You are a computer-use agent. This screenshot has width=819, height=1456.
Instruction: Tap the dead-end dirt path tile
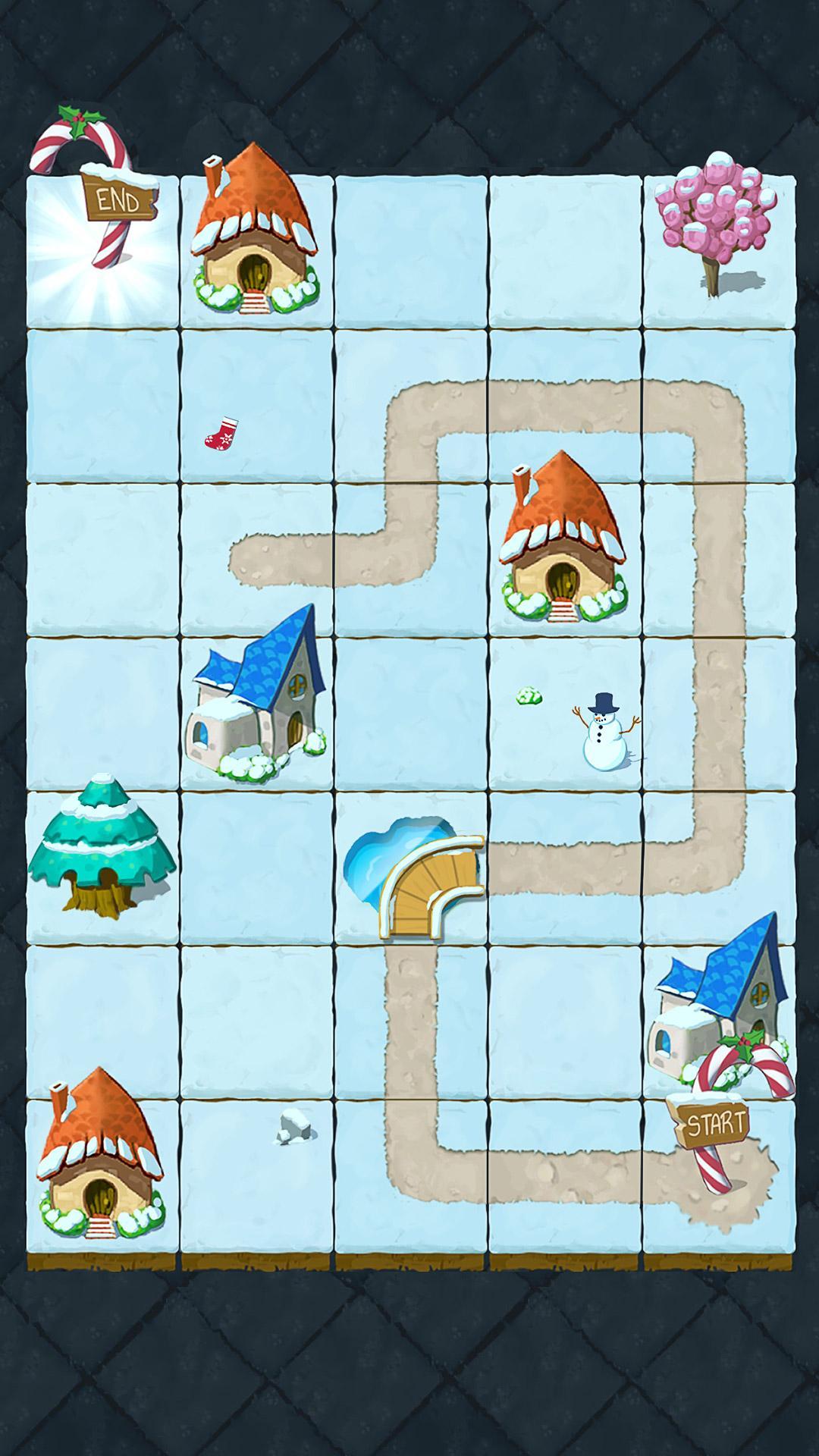(258, 560)
